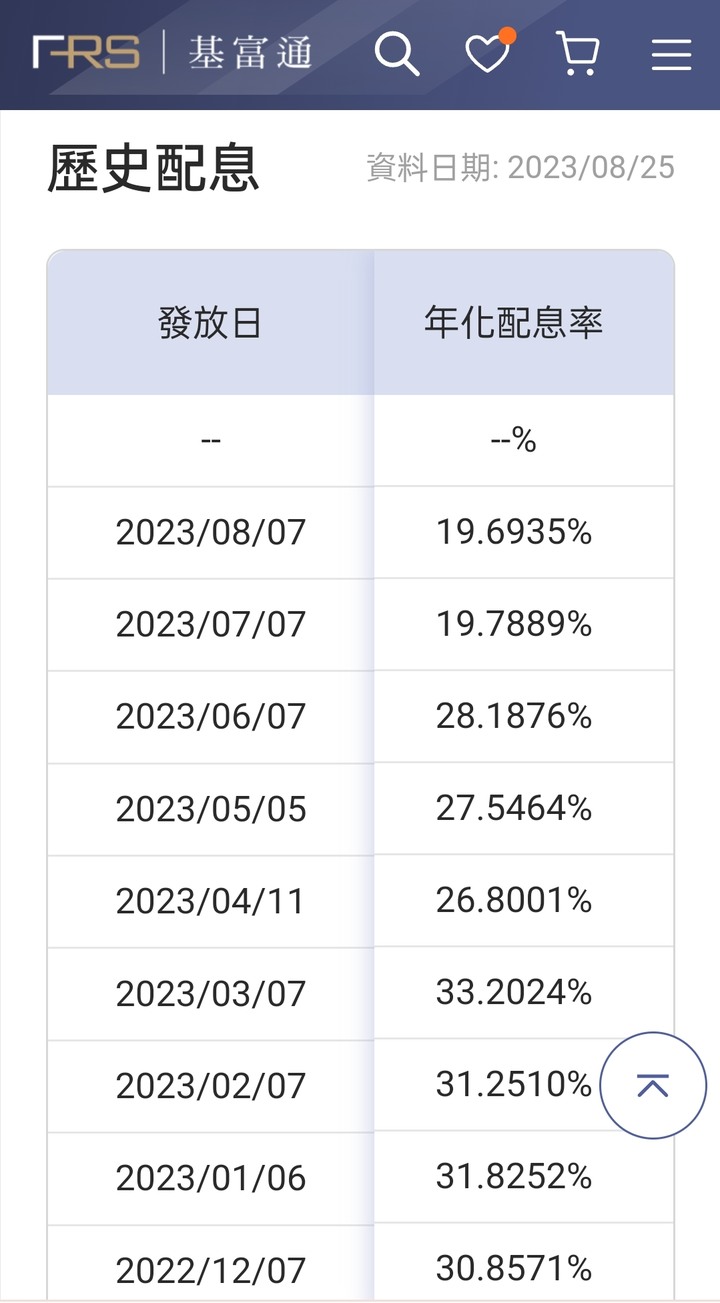
Task: Open the favorites heart icon
Action: click(x=488, y=53)
